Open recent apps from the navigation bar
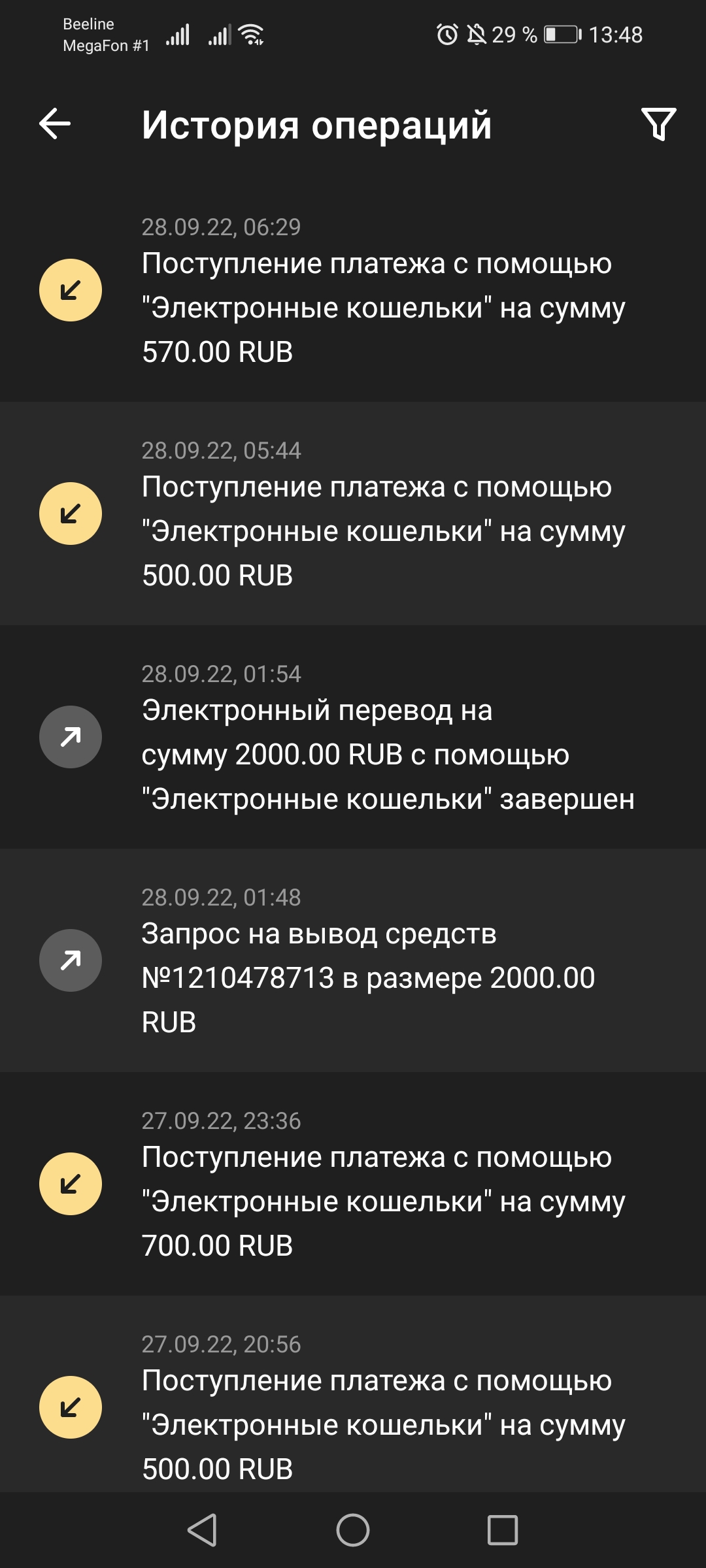Screen dimensions: 706x1568 click(503, 1530)
